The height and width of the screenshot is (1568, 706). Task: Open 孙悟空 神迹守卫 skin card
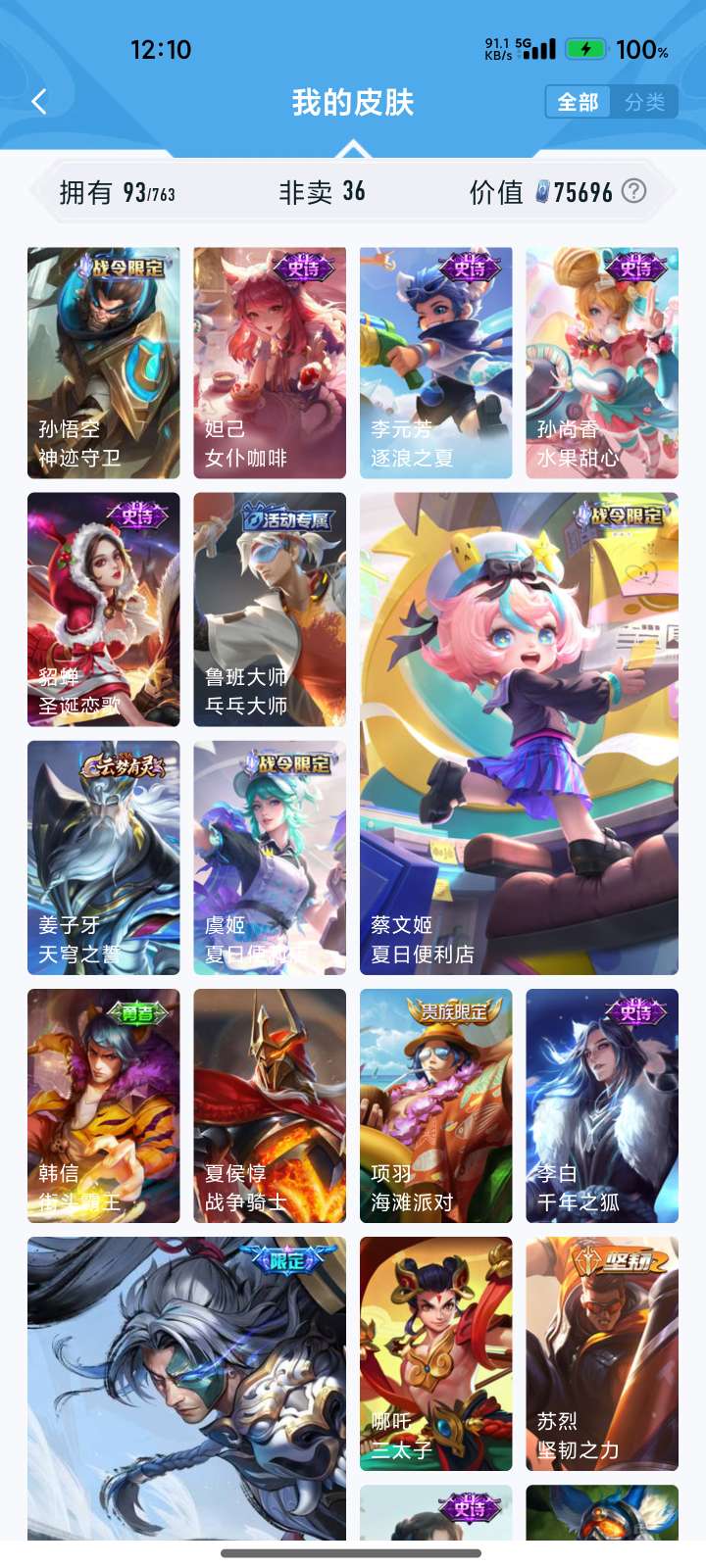pyautogui.click(x=103, y=363)
